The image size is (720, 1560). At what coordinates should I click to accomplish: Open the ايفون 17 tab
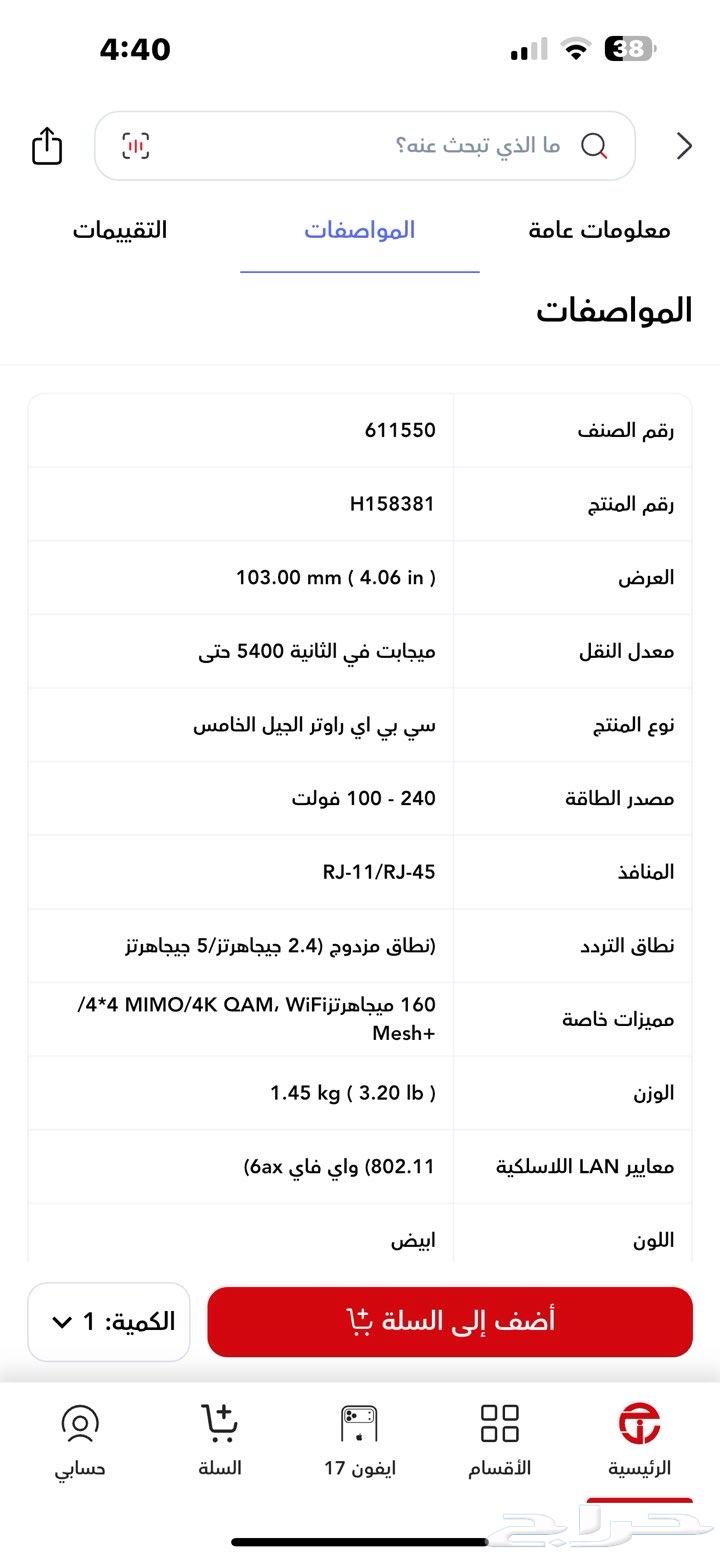pos(360,1440)
